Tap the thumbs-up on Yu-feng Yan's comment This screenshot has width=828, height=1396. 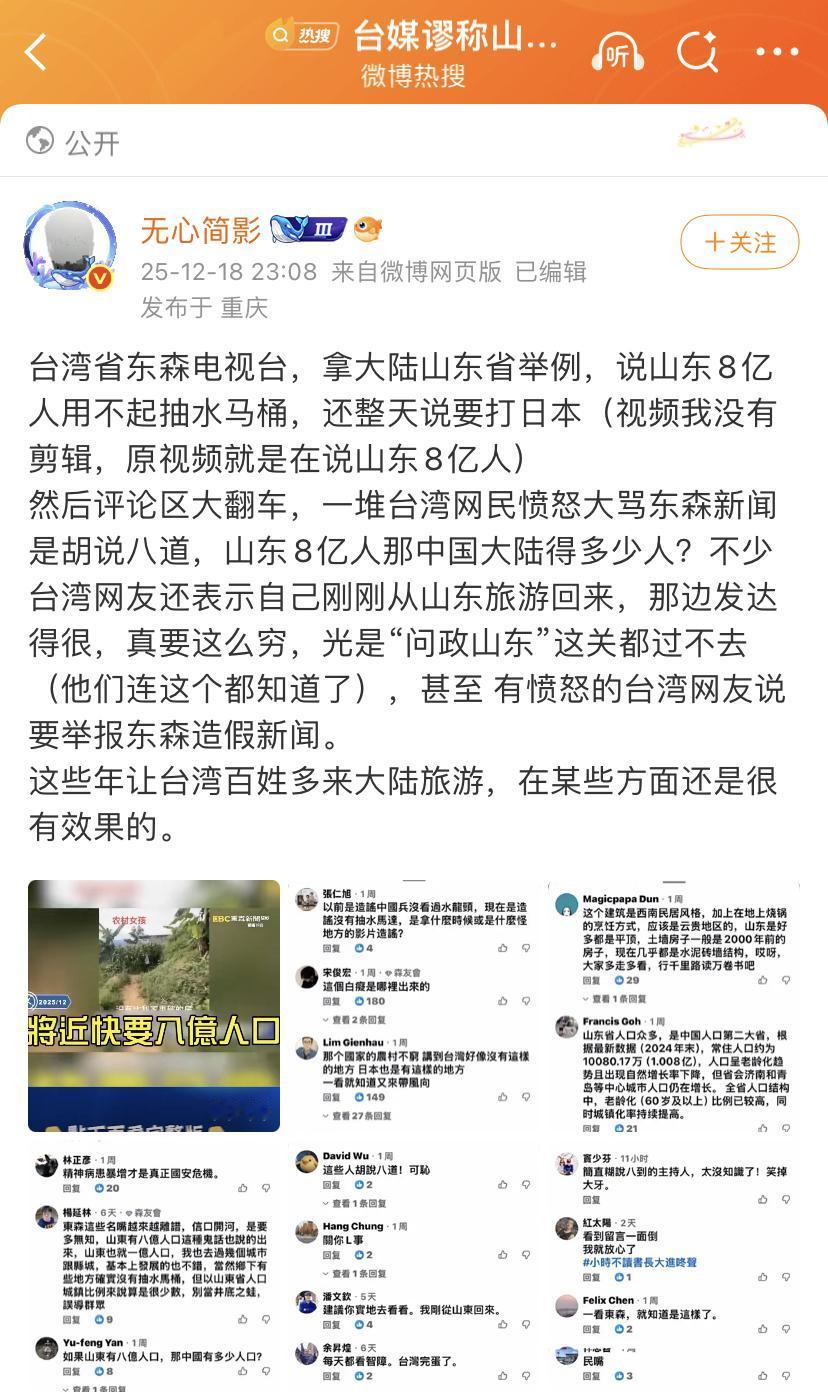(243, 1371)
